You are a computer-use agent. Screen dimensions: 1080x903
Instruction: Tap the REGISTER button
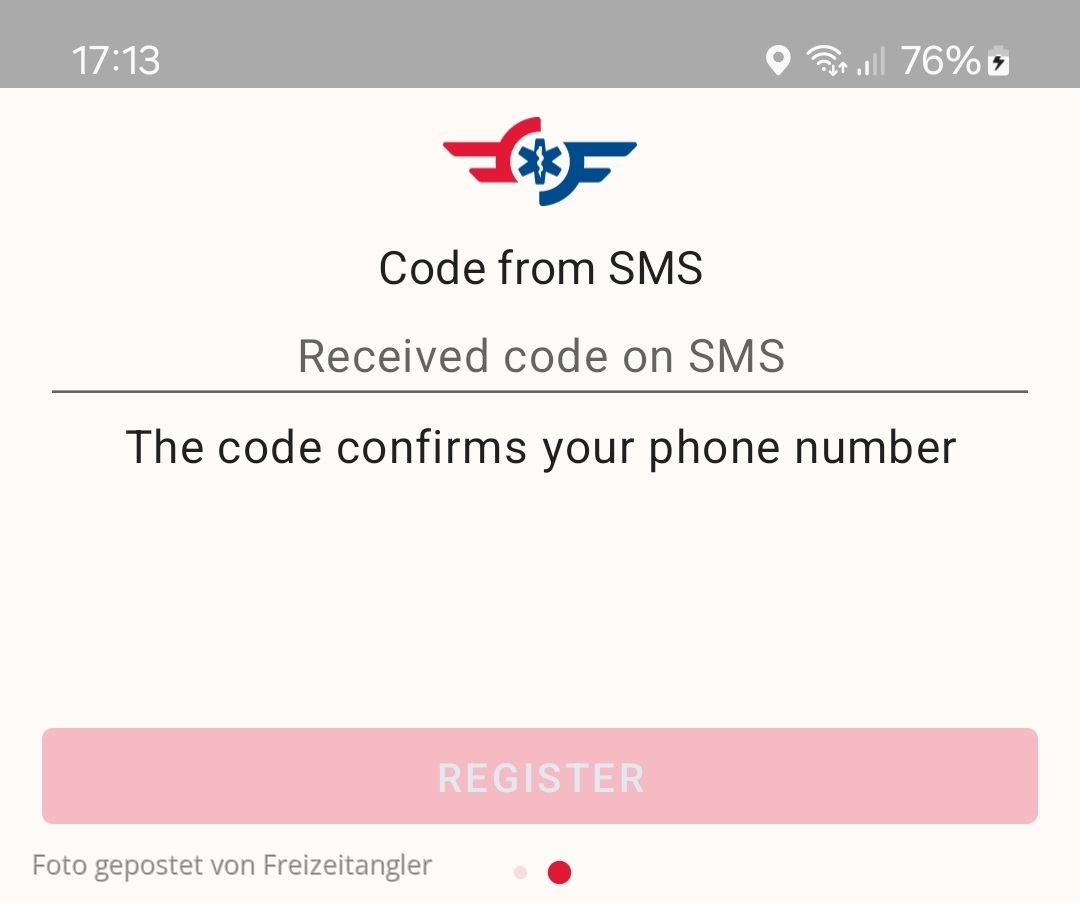point(540,777)
